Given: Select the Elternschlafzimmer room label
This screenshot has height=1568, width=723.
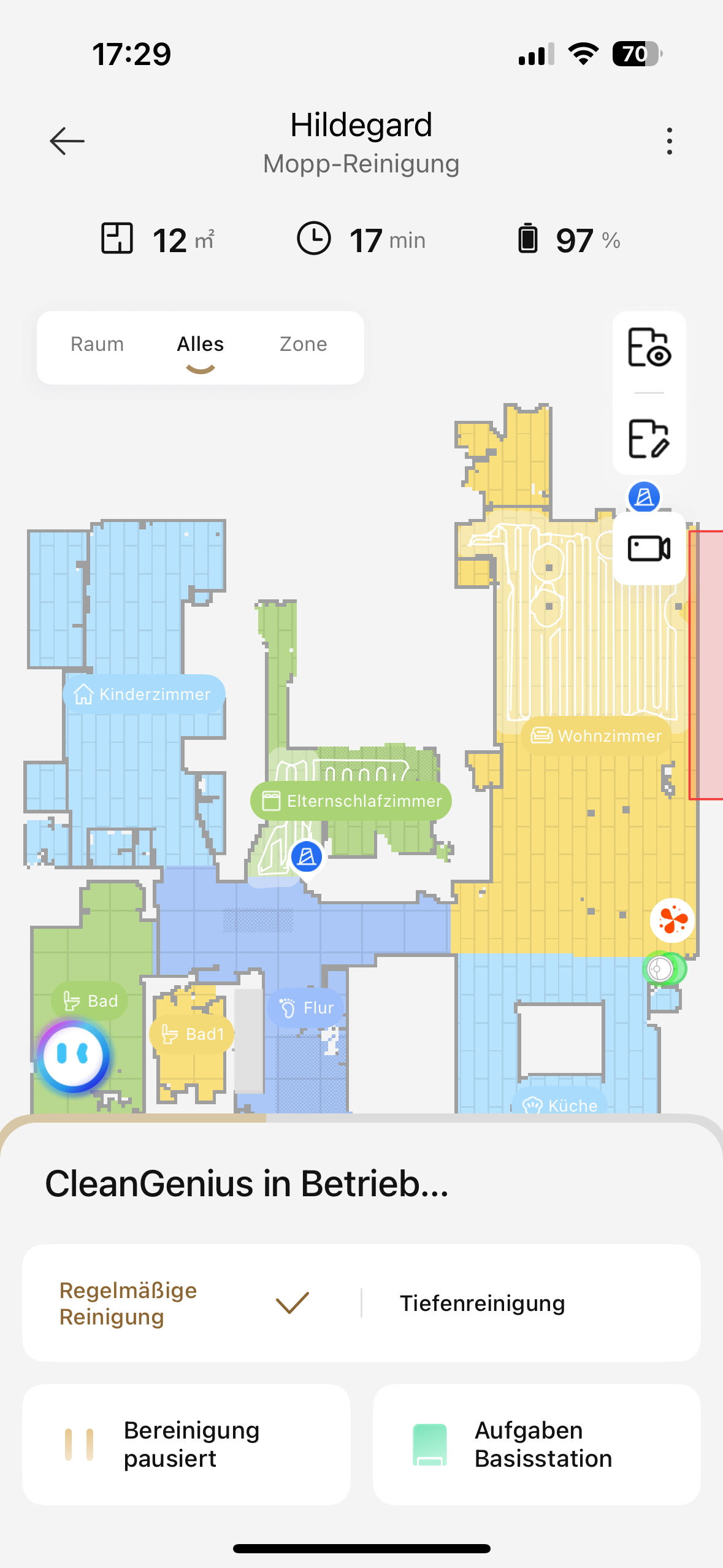Looking at the screenshot, I should click(x=351, y=801).
